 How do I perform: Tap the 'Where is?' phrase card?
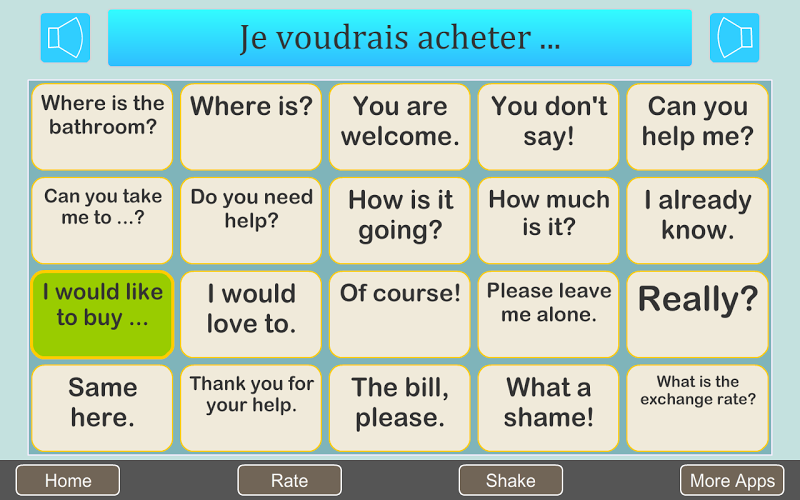(x=251, y=126)
